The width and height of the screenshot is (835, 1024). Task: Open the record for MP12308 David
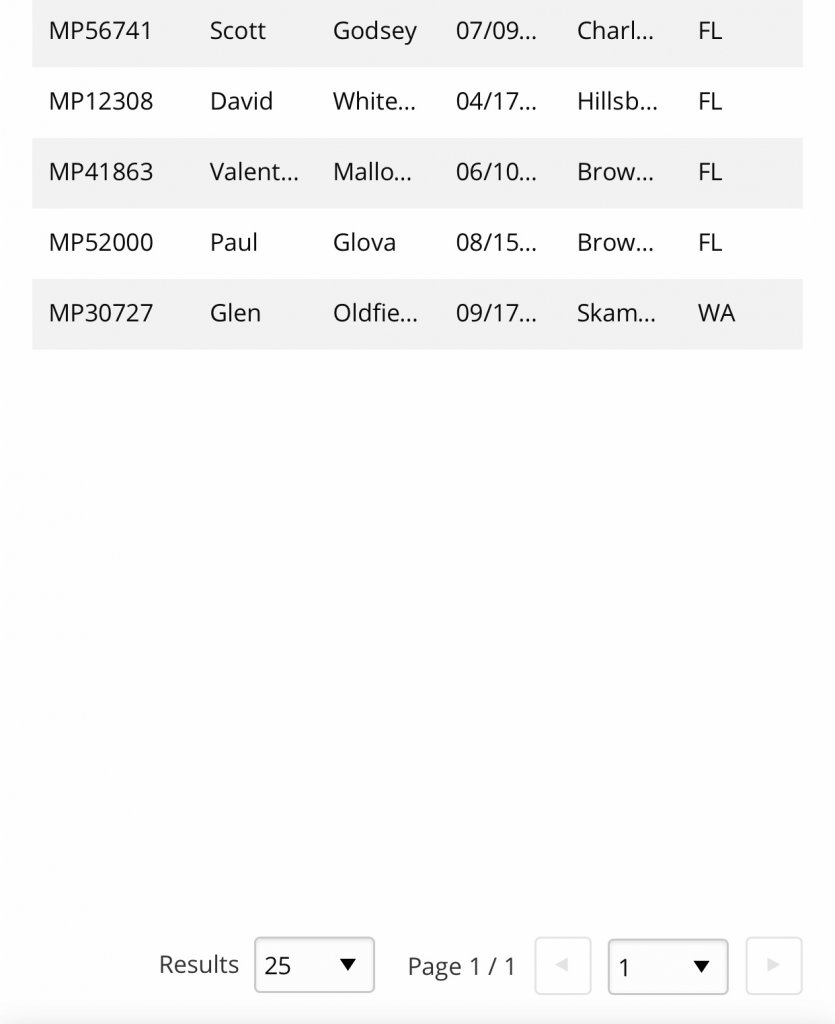coord(101,102)
